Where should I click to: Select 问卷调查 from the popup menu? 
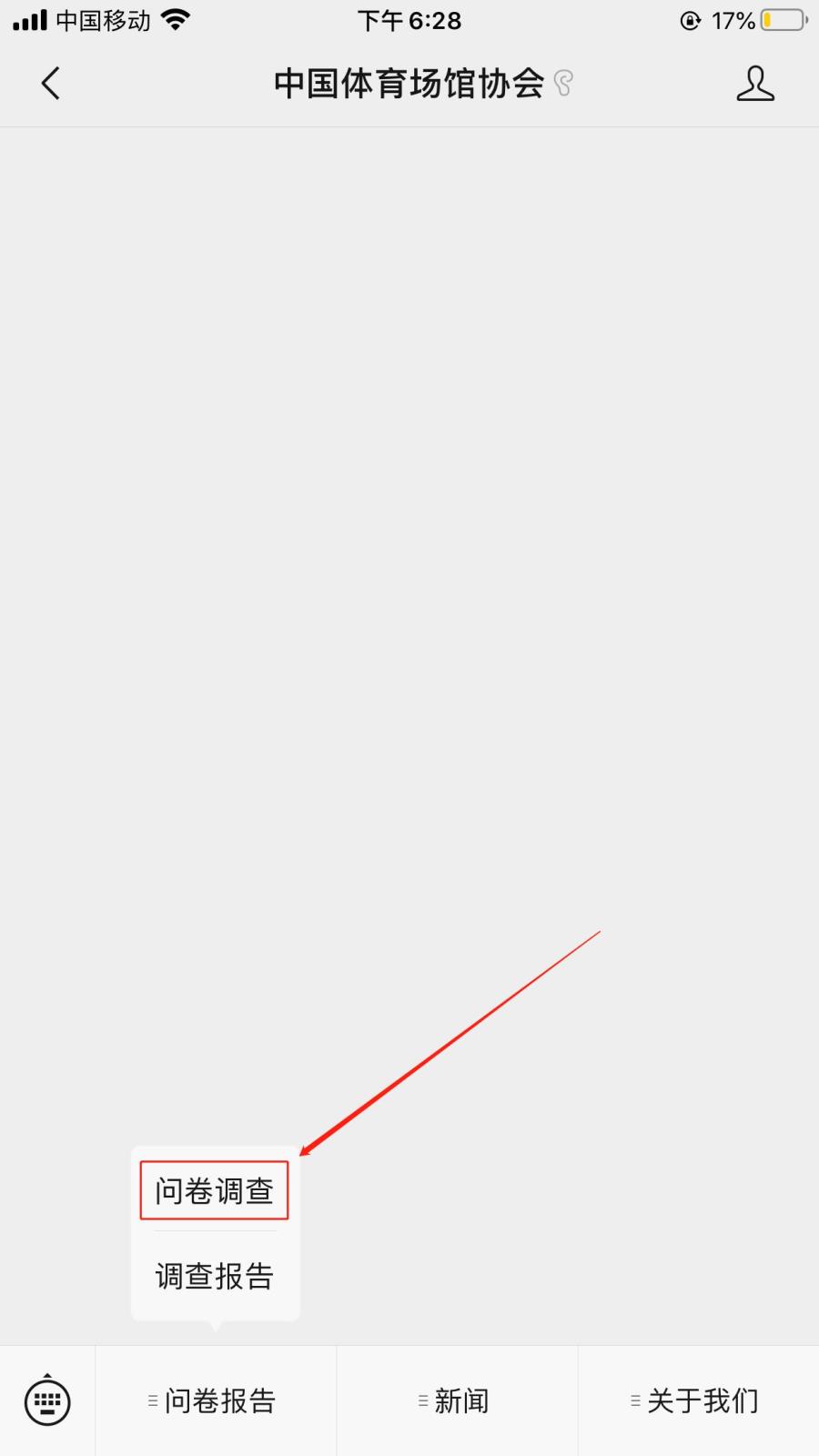(x=214, y=1190)
